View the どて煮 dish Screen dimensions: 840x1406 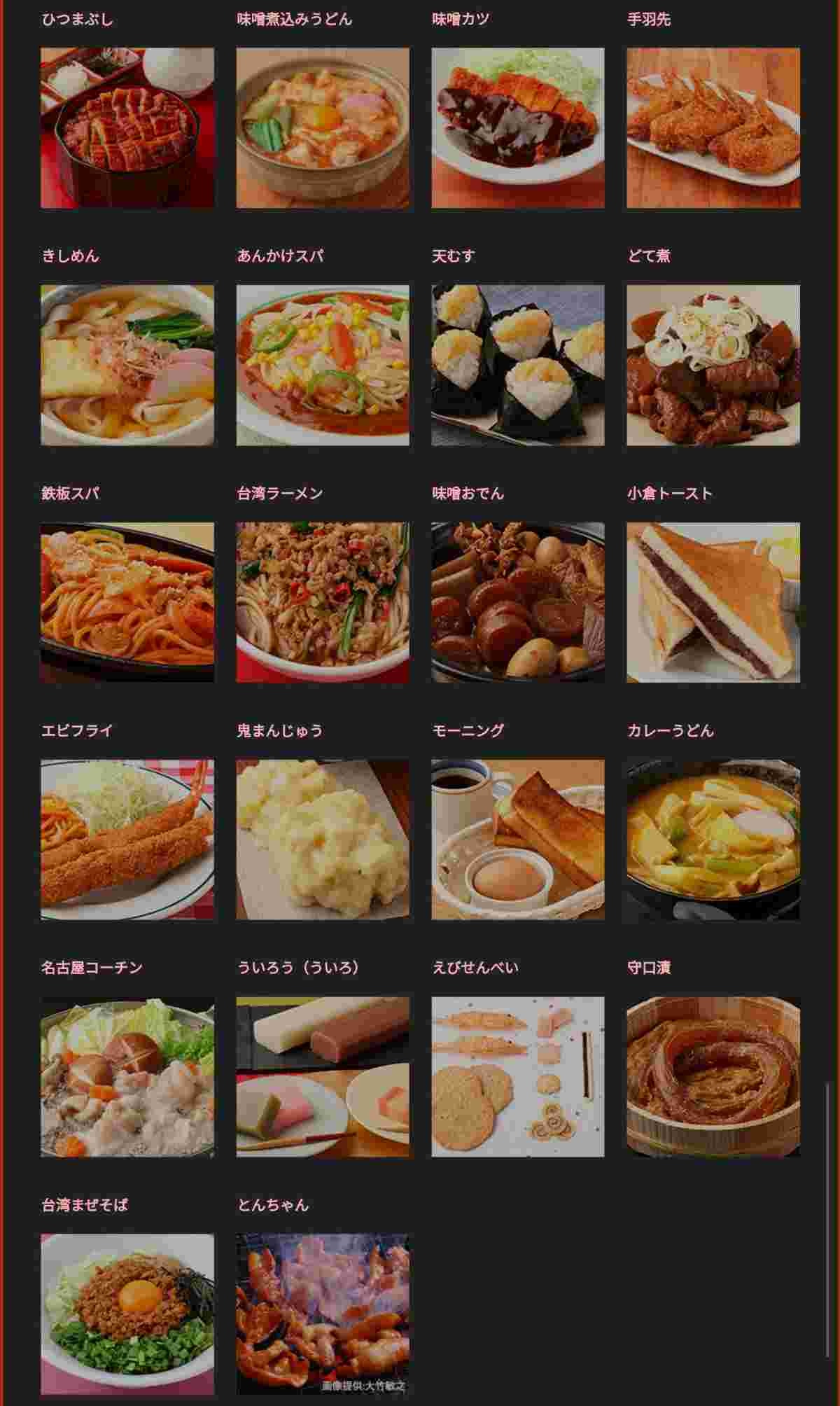pyautogui.click(x=713, y=365)
